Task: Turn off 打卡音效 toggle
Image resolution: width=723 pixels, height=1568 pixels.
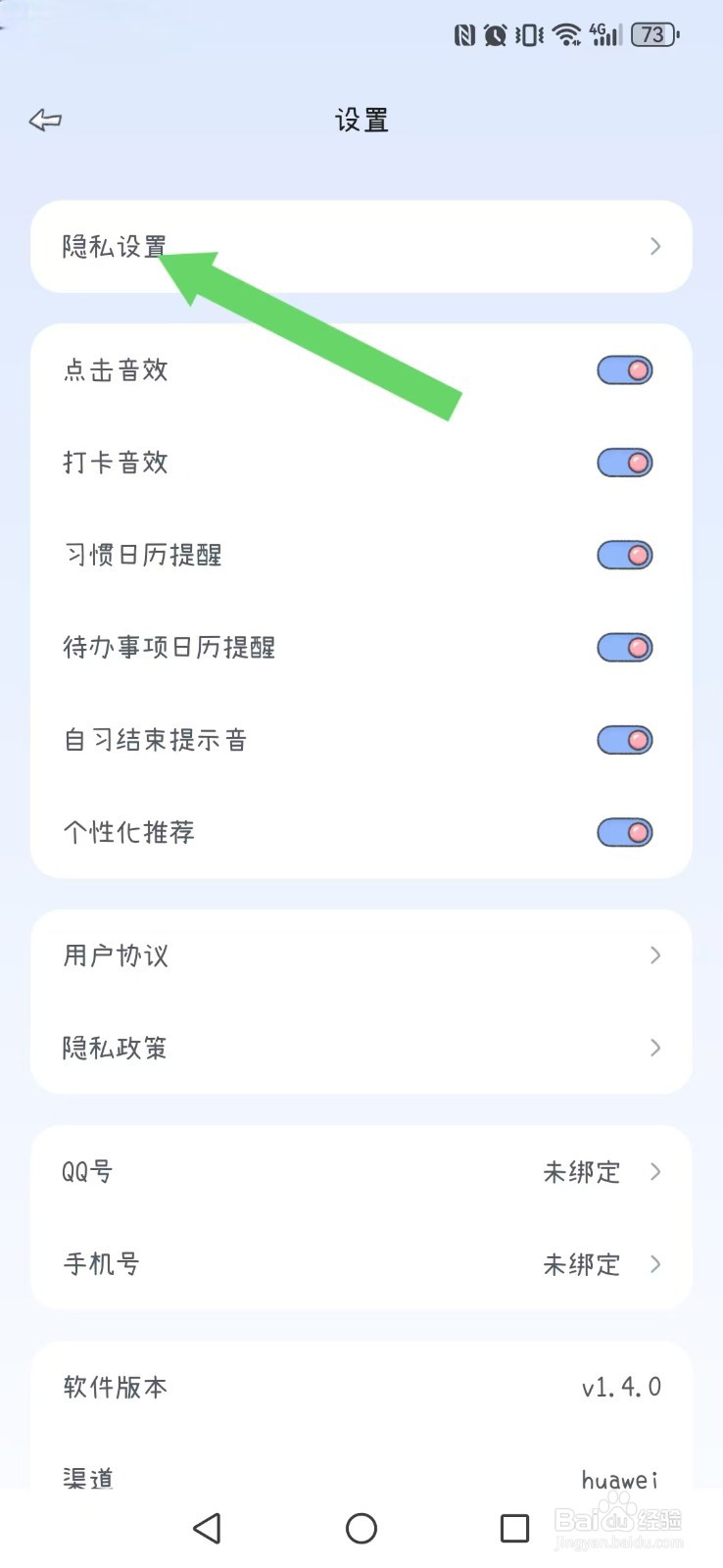Action: [x=624, y=462]
